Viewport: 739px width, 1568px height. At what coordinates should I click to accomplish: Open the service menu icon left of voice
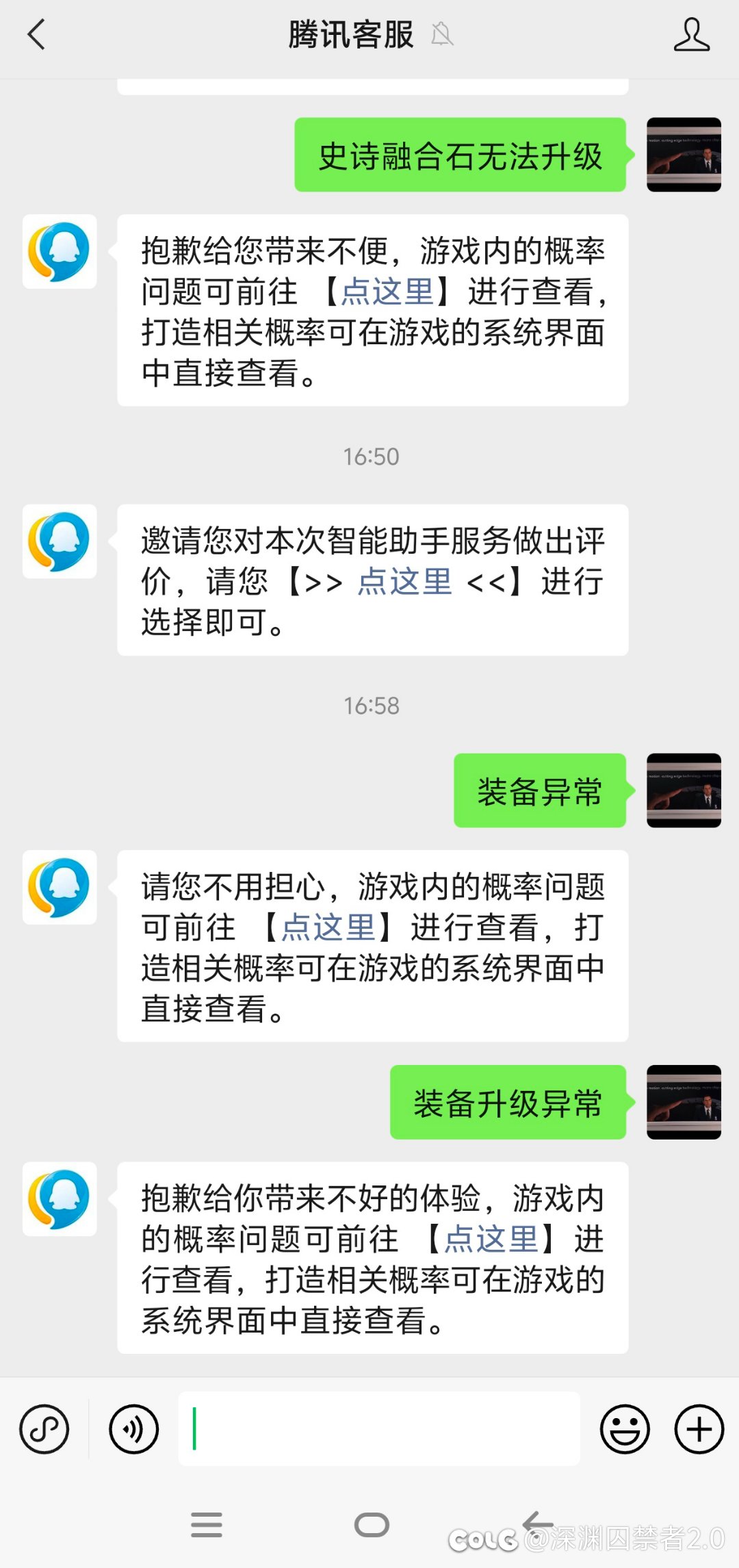click(44, 1428)
